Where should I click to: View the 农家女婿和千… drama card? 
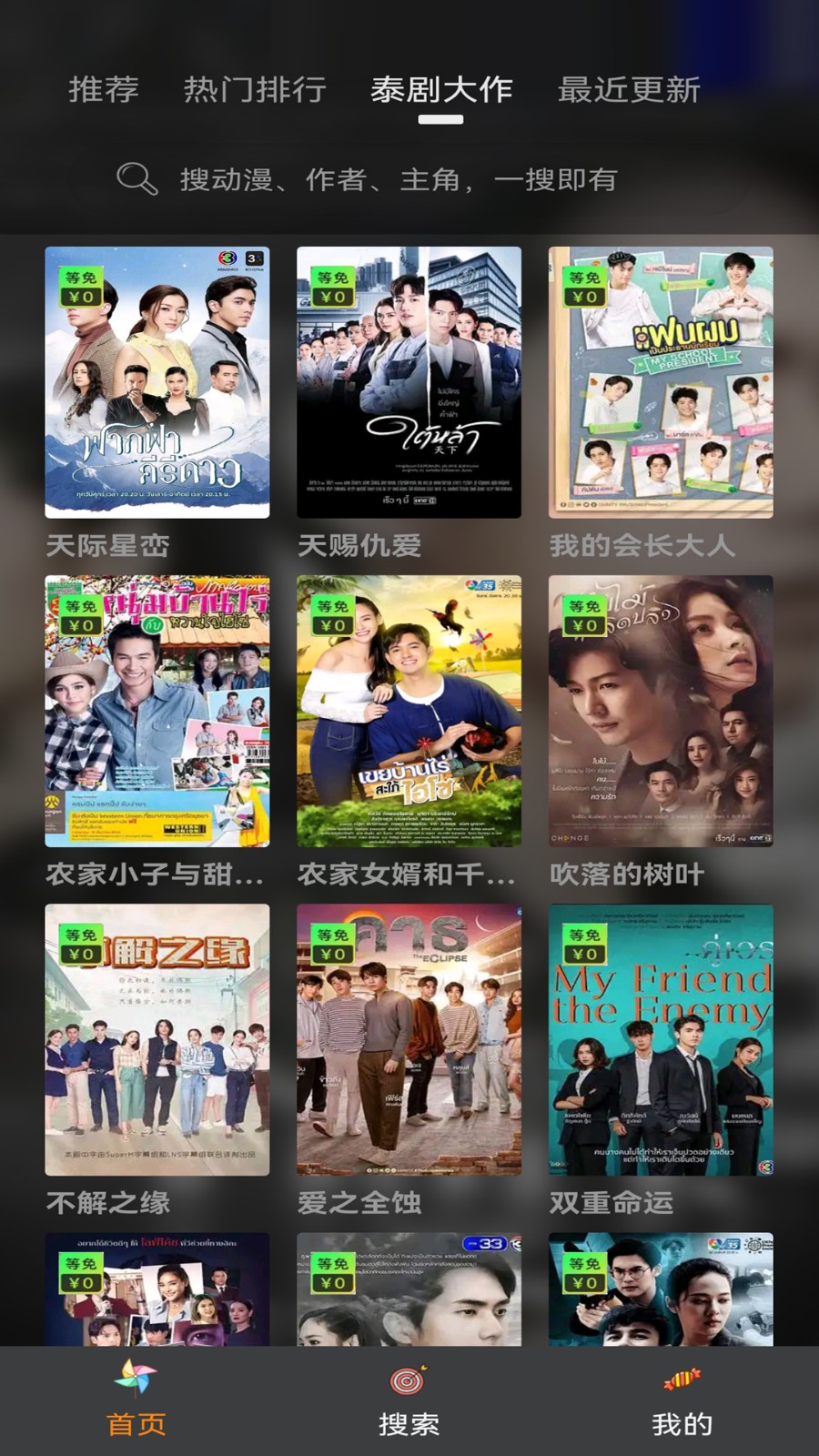pos(409,711)
